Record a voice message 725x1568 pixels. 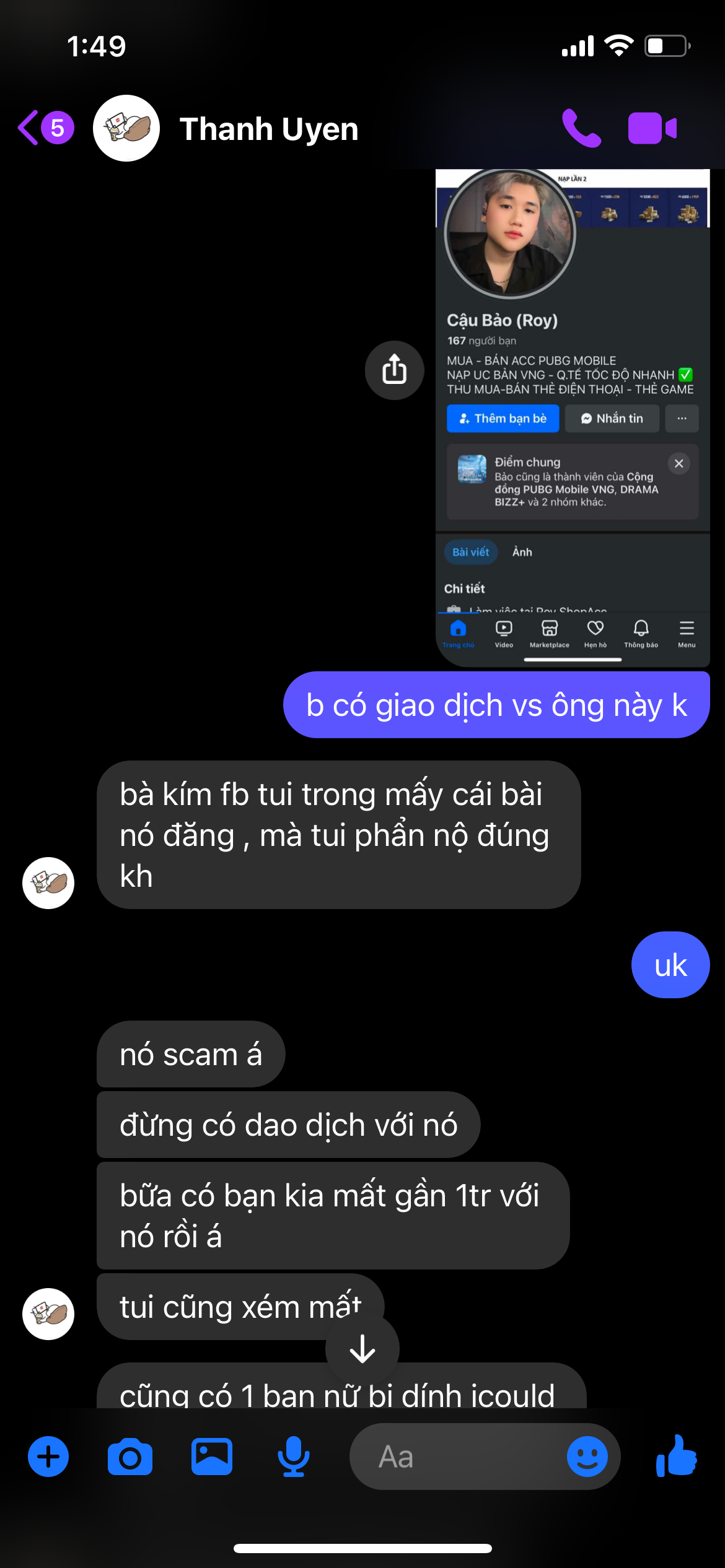293,1457
